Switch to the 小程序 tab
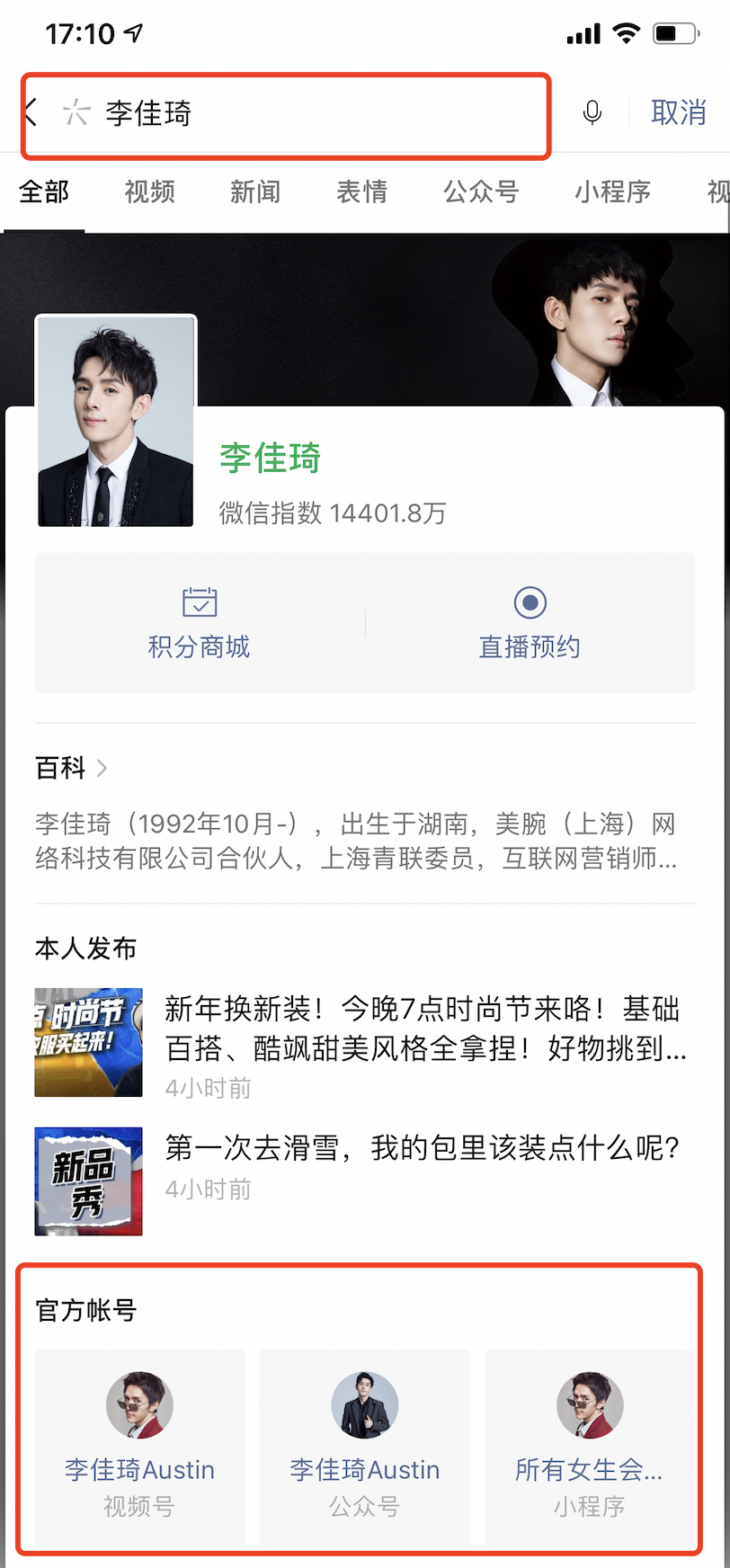Screen dimensions: 730x1568 pos(612,192)
